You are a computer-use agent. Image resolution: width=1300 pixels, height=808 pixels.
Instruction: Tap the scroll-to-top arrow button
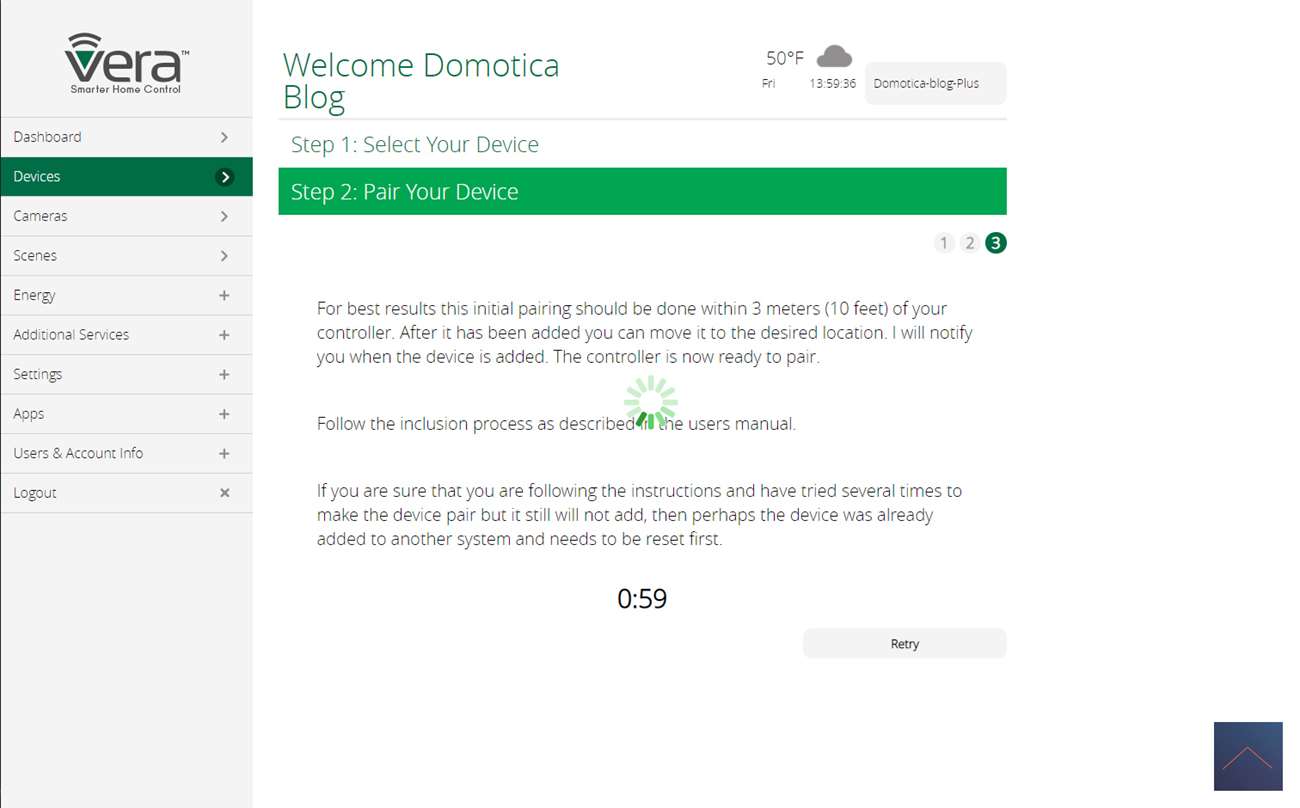click(x=1247, y=756)
